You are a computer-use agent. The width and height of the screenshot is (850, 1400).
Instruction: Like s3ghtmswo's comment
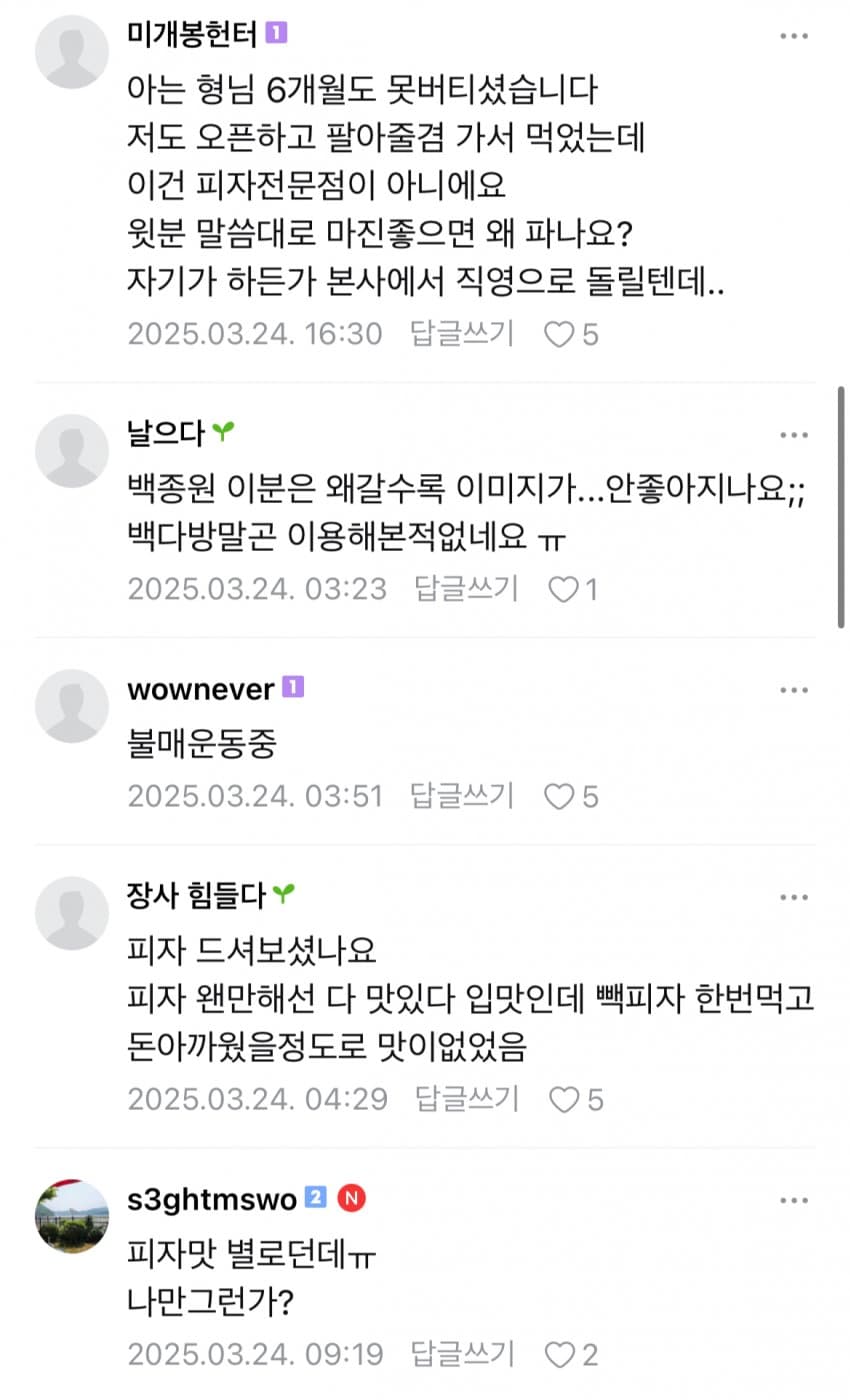pyautogui.click(x=560, y=1355)
